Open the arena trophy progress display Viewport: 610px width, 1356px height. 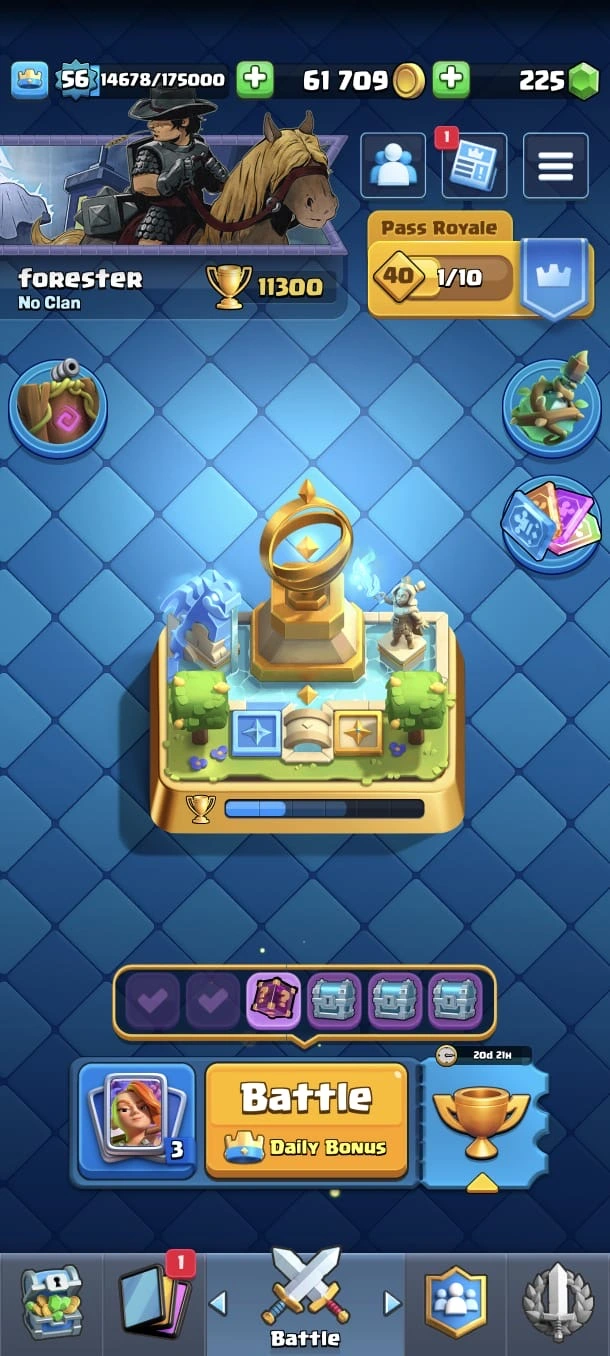point(307,702)
